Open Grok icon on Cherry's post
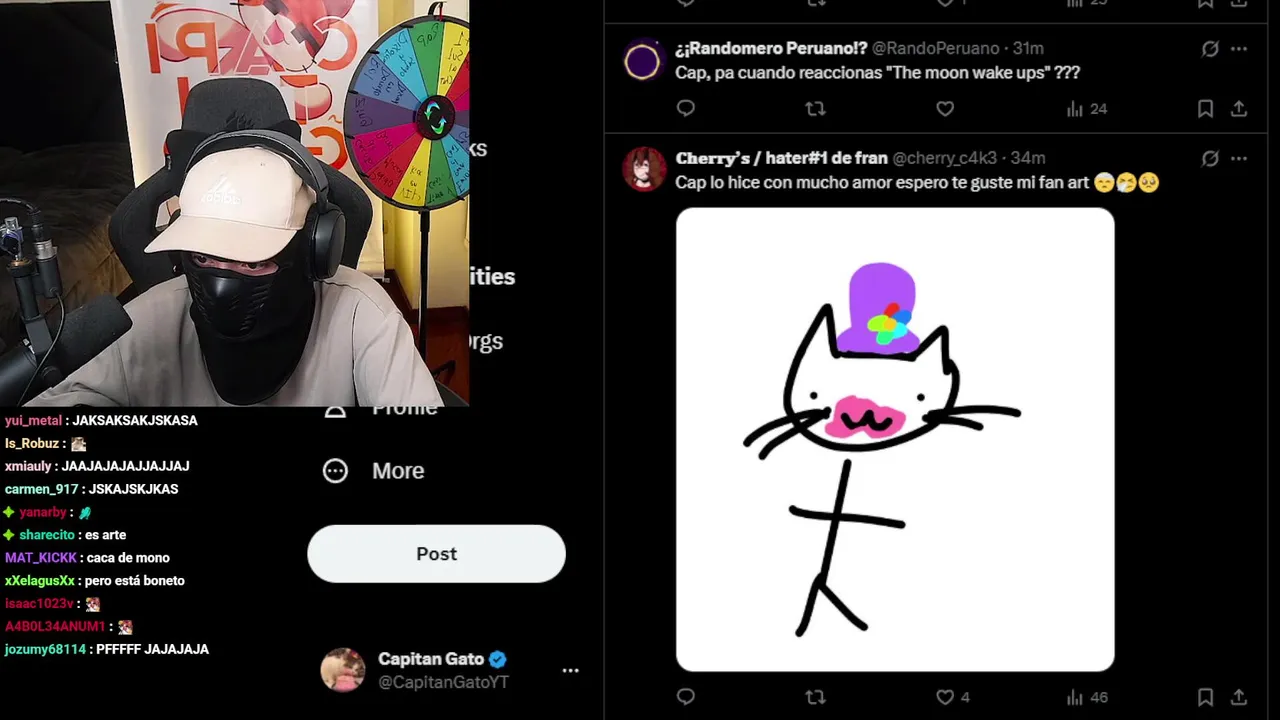The height and width of the screenshot is (720, 1280). click(1210, 158)
